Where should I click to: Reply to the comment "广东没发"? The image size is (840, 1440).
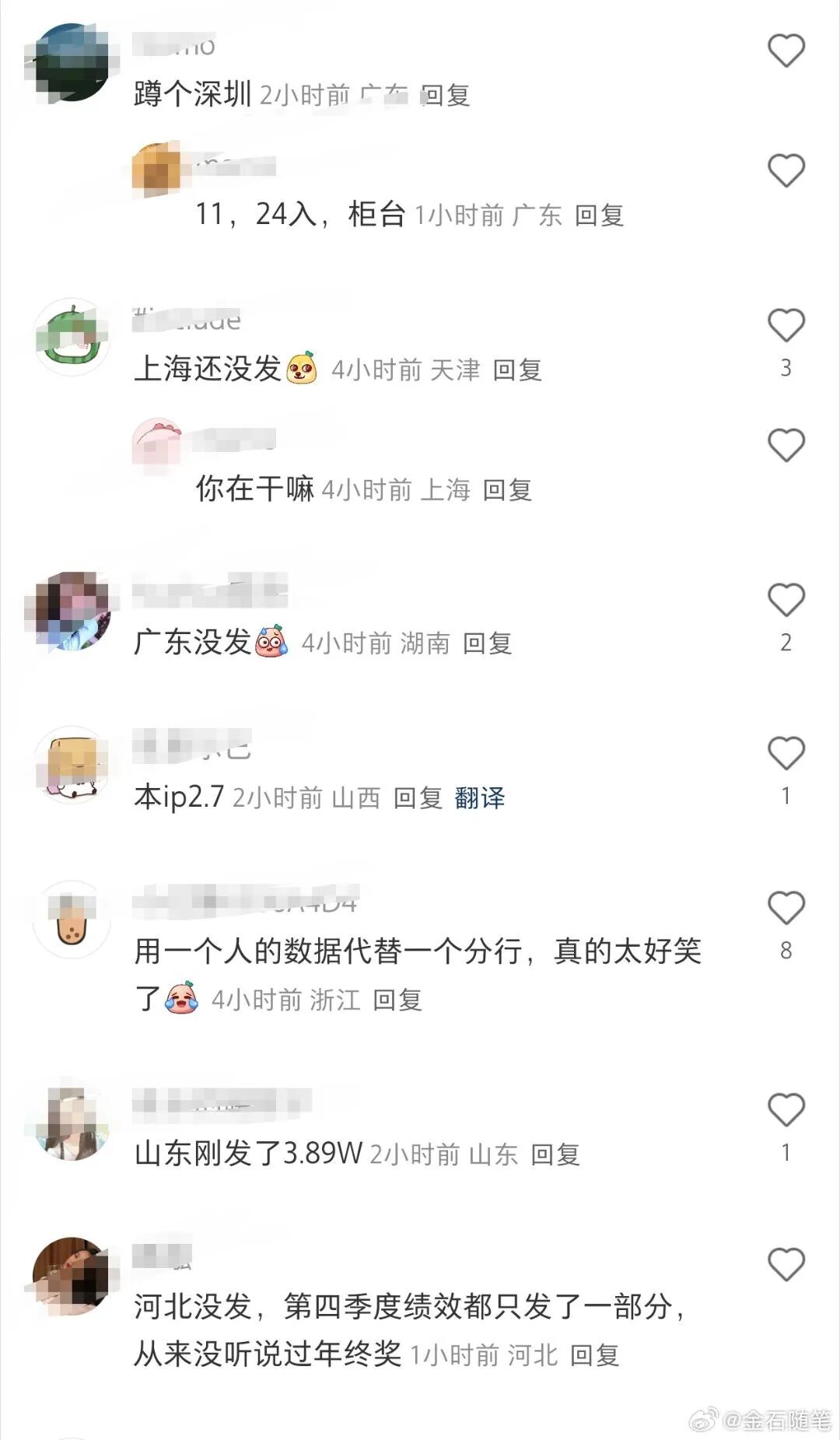tap(487, 643)
